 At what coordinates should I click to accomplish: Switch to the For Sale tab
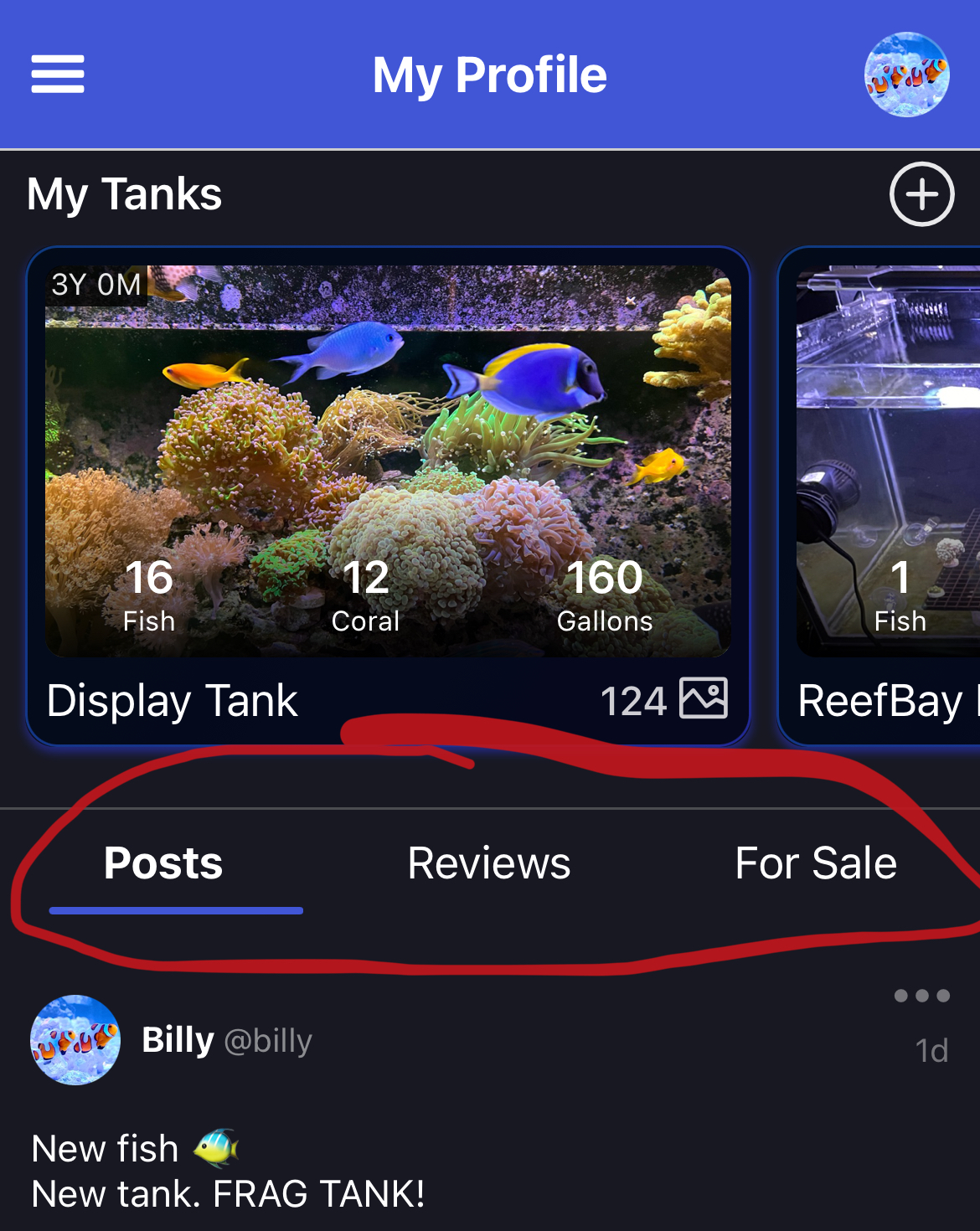click(815, 863)
